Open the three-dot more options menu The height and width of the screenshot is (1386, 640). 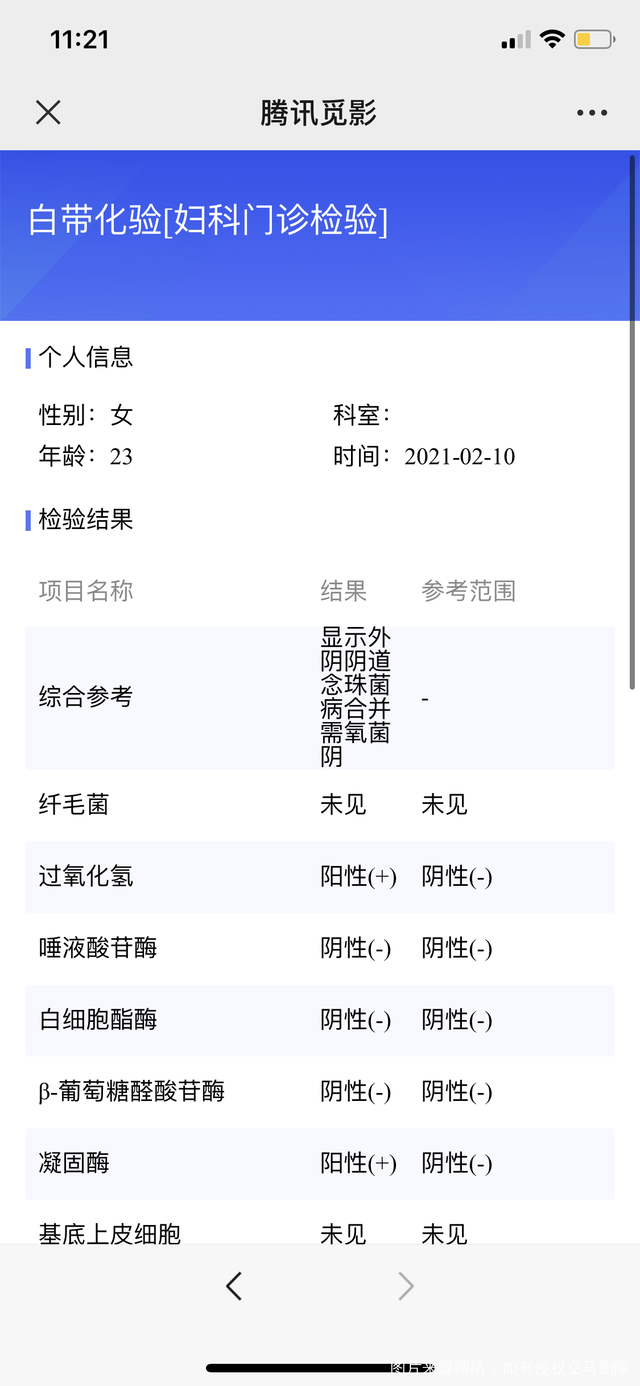(592, 113)
